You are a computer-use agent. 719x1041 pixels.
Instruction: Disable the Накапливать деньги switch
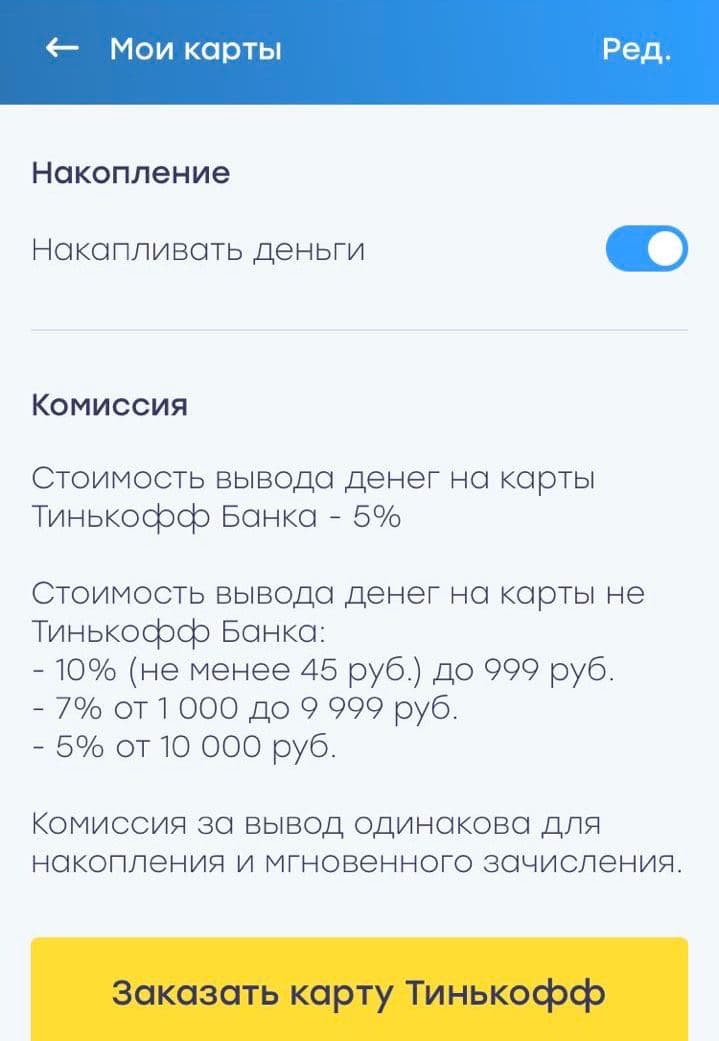tap(646, 249)
